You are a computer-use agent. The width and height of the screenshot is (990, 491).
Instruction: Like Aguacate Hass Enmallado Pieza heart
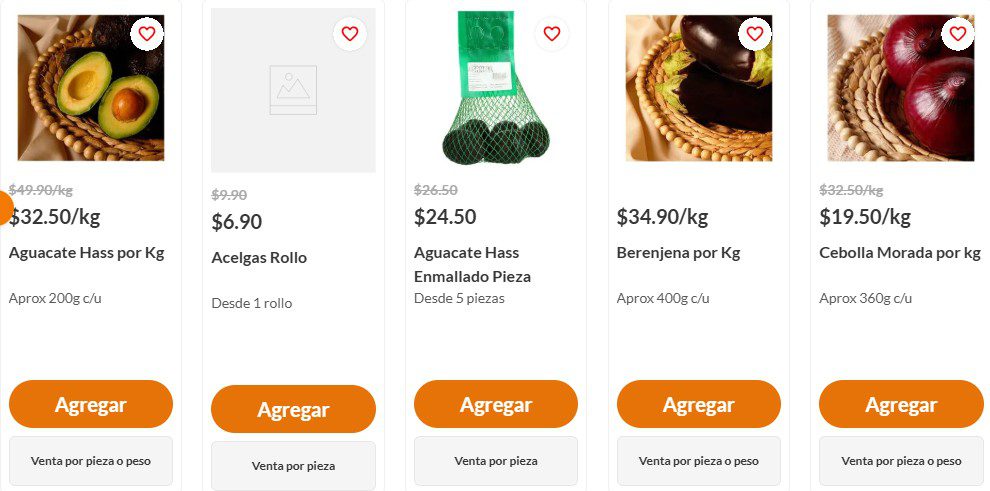pos(552,34)
